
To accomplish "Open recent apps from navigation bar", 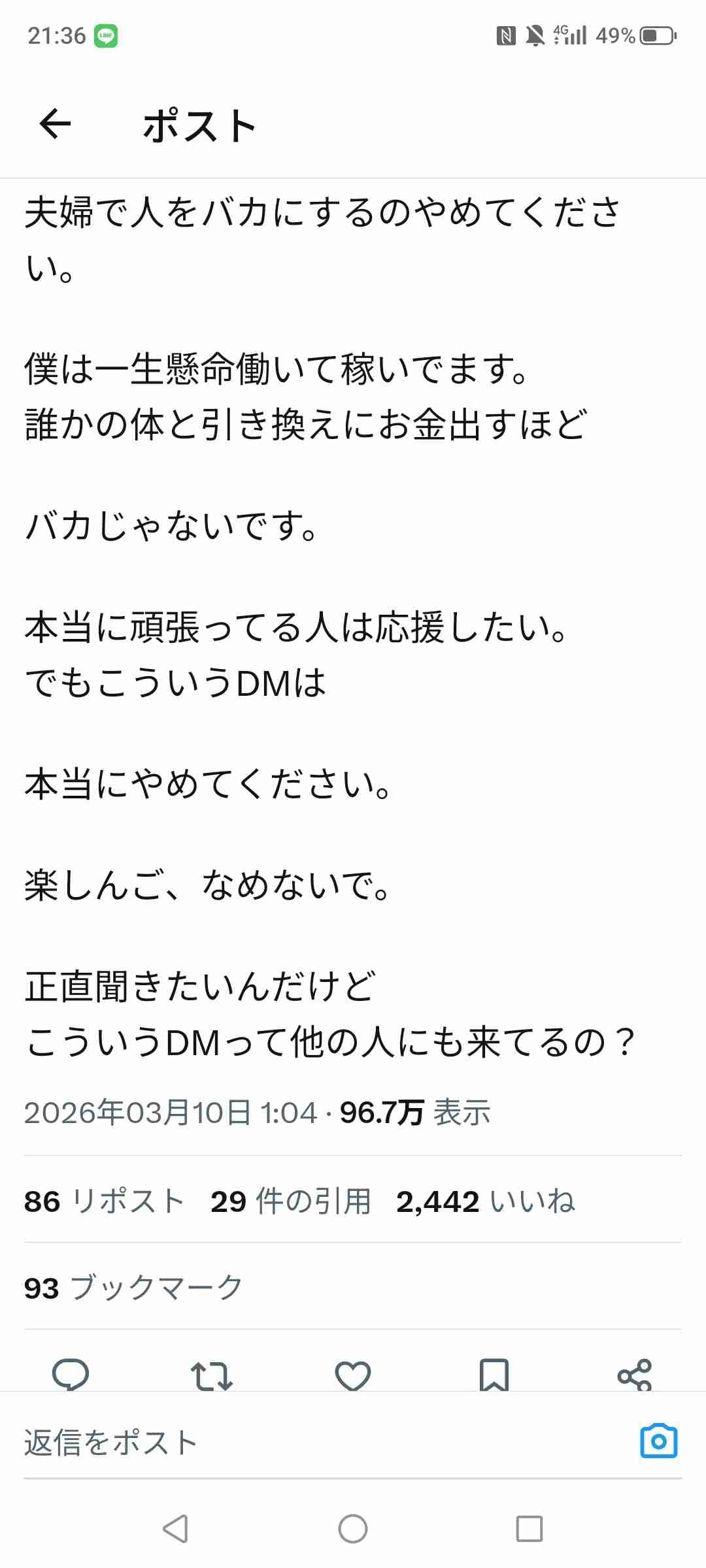I will pos(529,1529).
